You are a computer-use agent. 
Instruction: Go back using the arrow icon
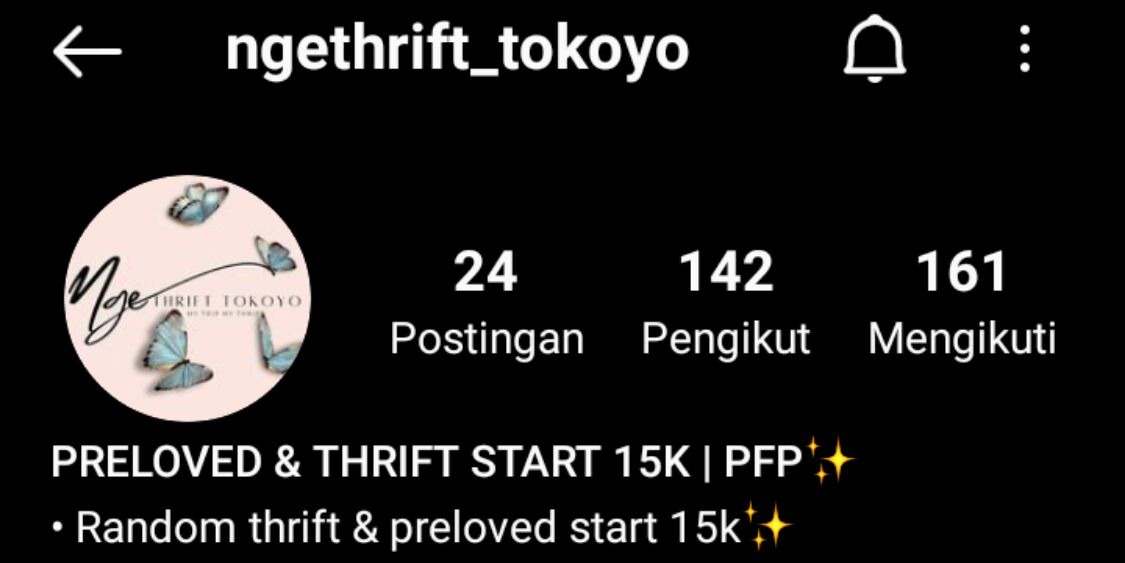pyautogui.click(x=87, y=51)
